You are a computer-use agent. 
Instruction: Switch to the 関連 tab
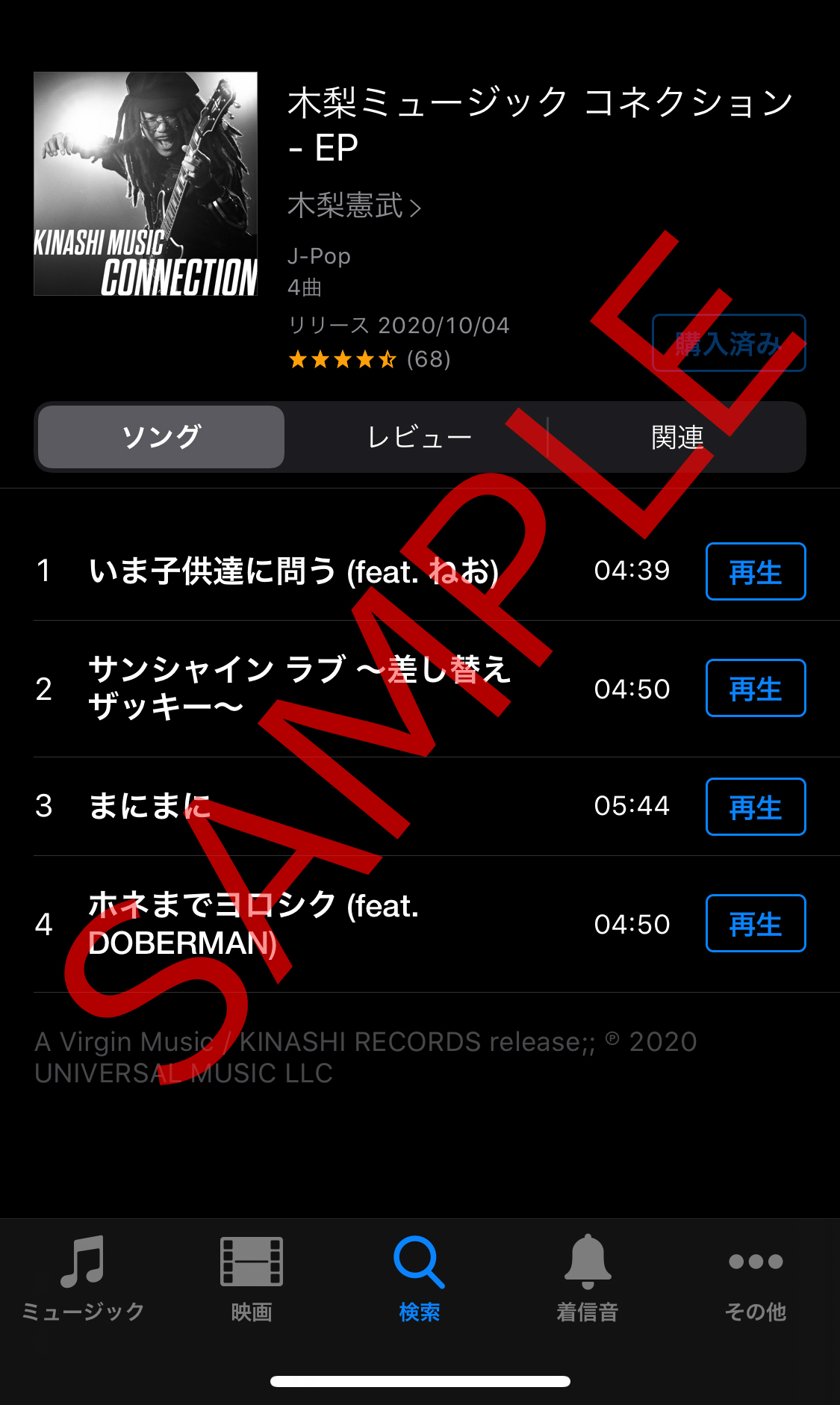pyautogui.click(x=676, y=437)
